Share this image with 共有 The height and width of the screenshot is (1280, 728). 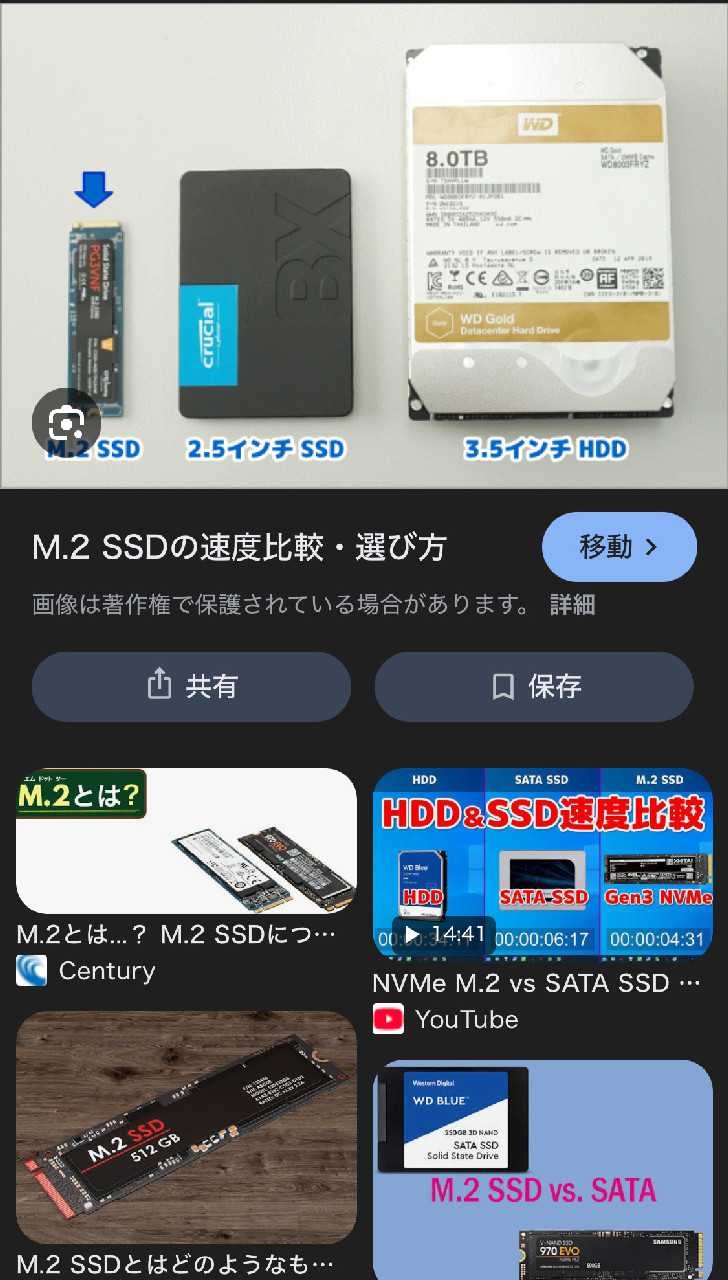[x=191, y=686]
